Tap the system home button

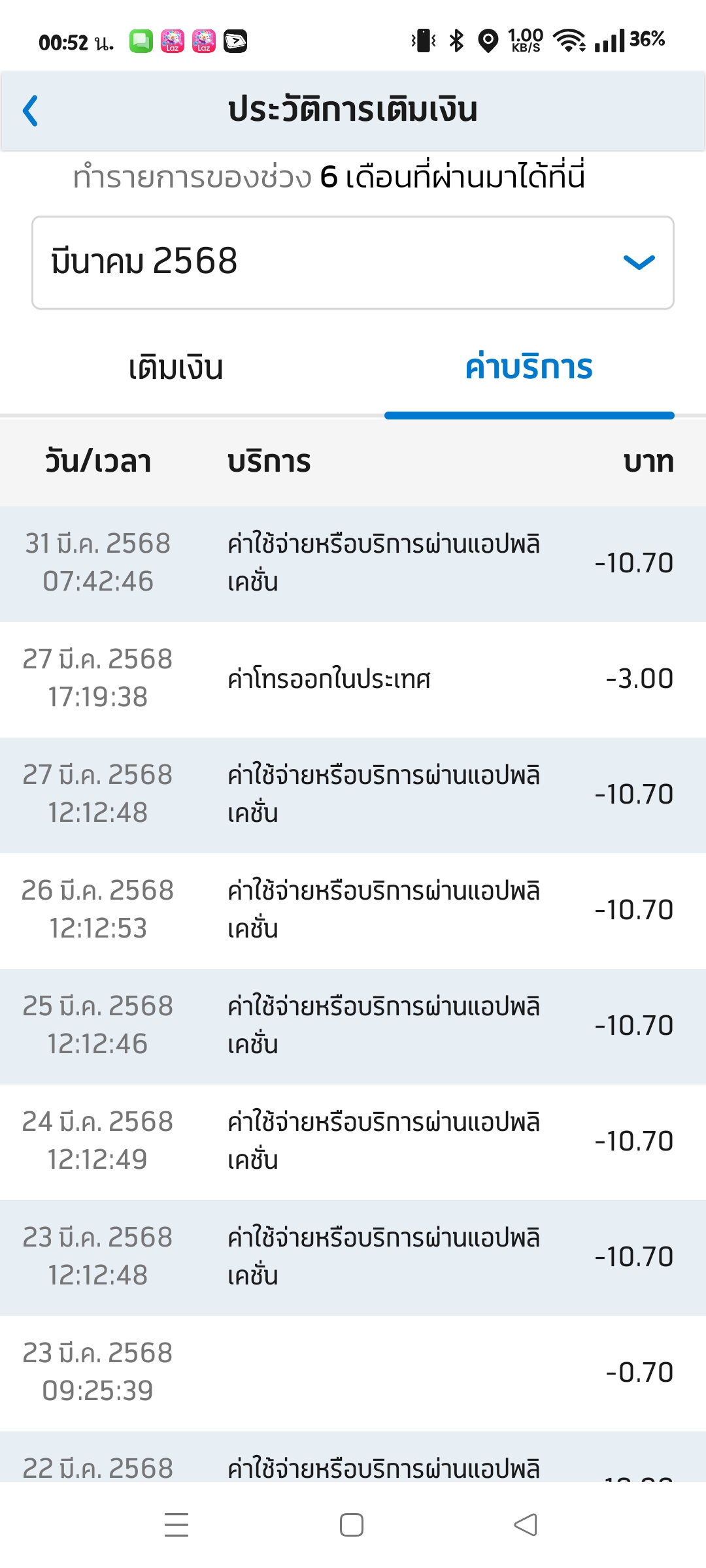[x=352, y=1525]
